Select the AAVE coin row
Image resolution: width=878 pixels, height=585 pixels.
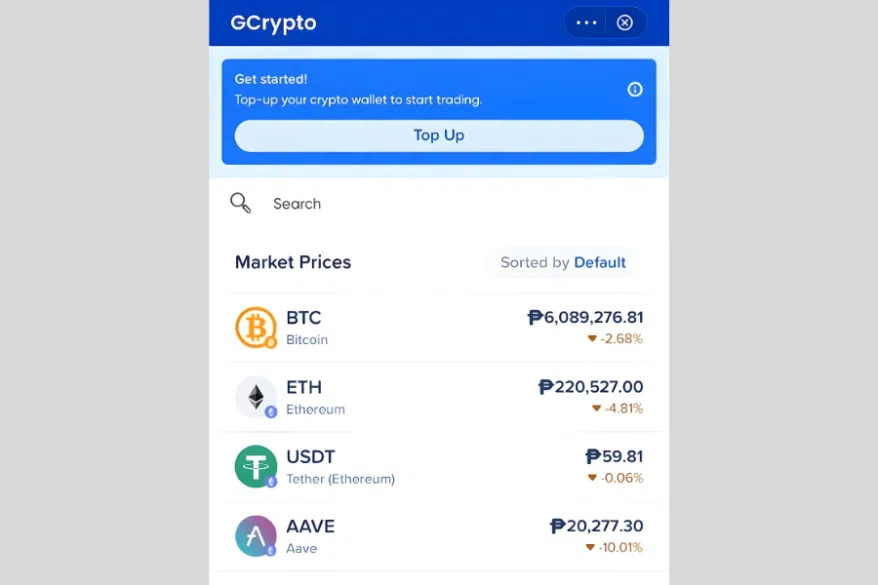click(x=438, y=536)
